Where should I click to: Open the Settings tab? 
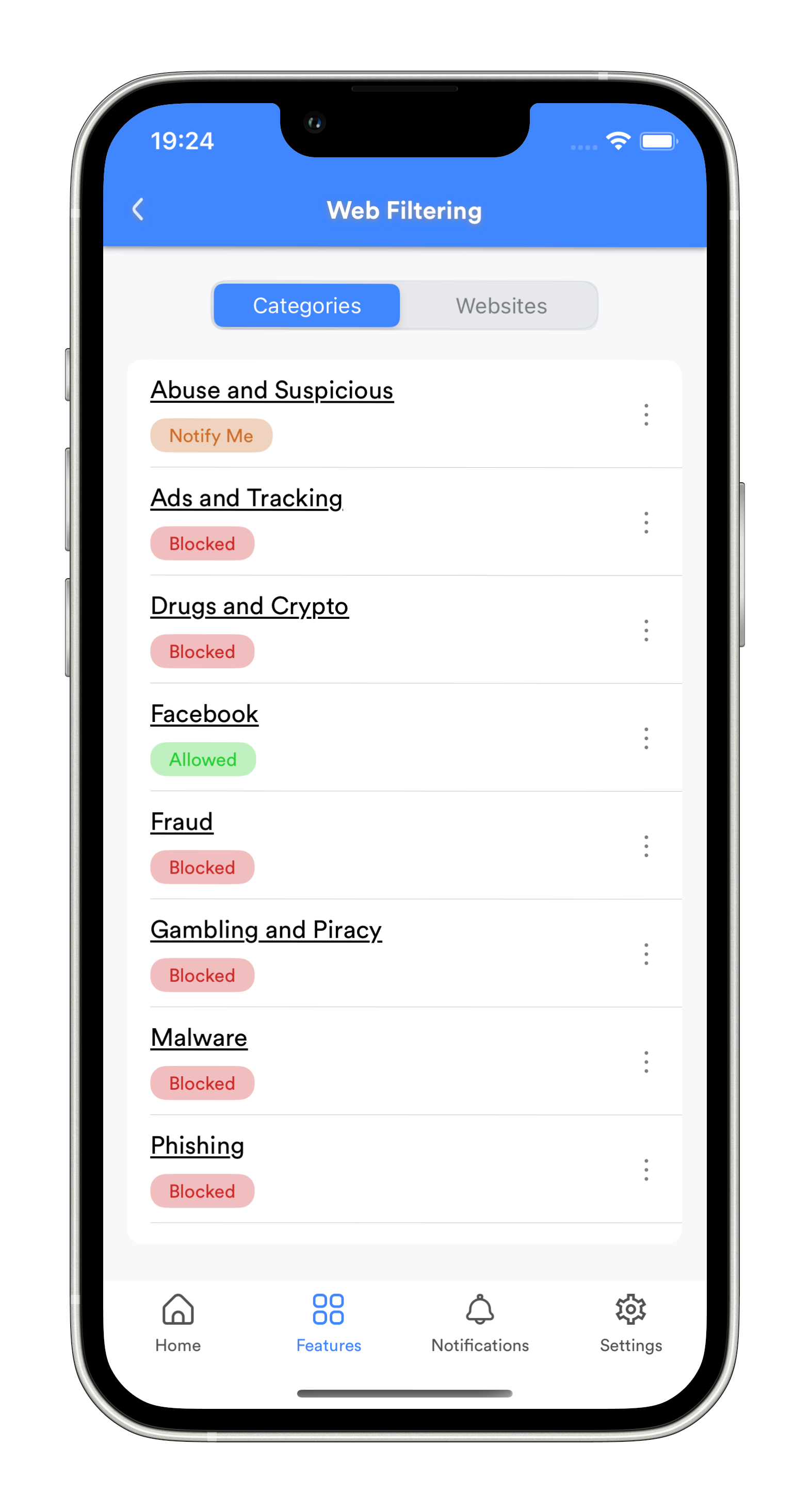(631, 1321)
